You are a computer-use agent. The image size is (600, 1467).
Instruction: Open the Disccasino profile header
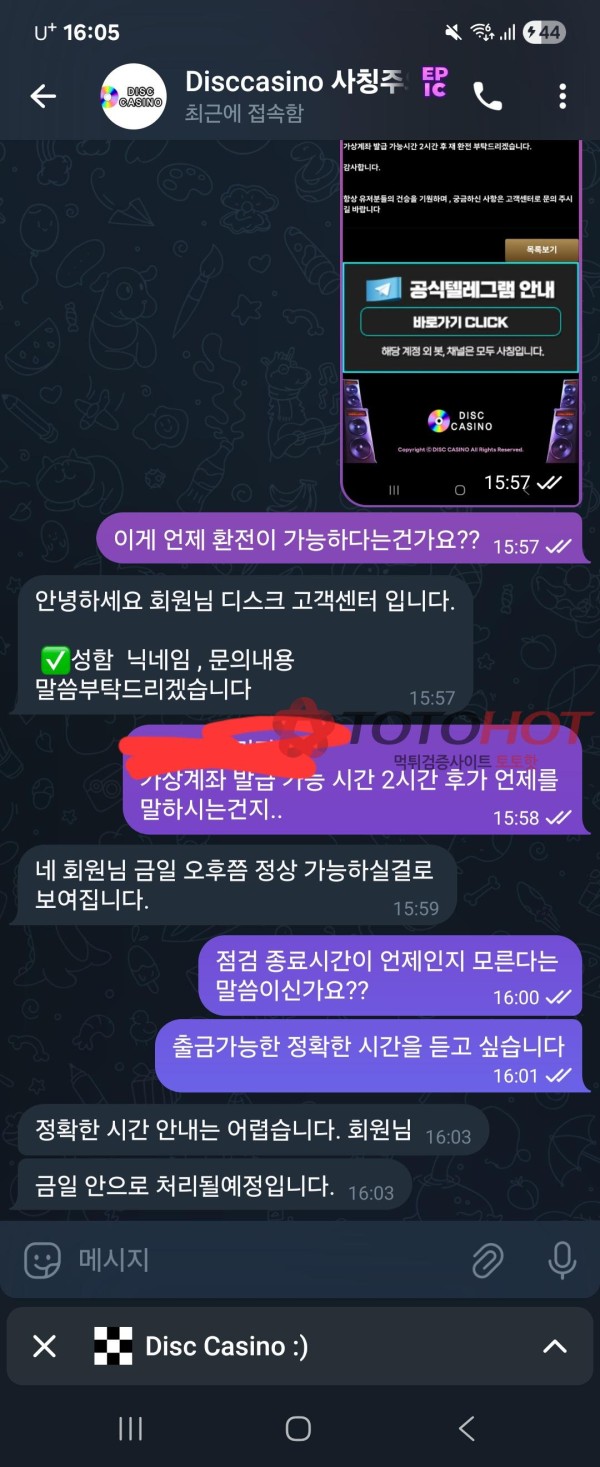[x=290, y=96]
